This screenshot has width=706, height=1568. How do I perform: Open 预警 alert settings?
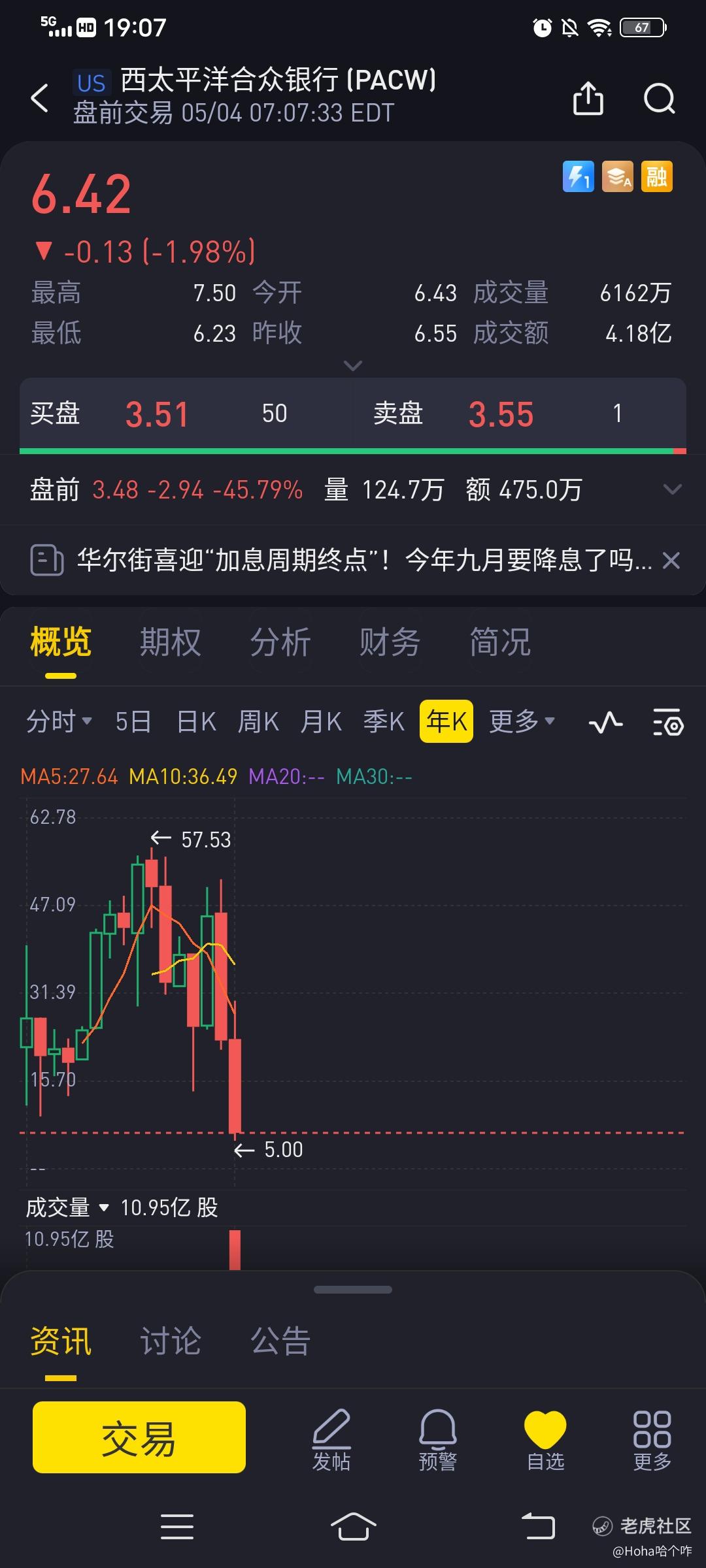437,1440
